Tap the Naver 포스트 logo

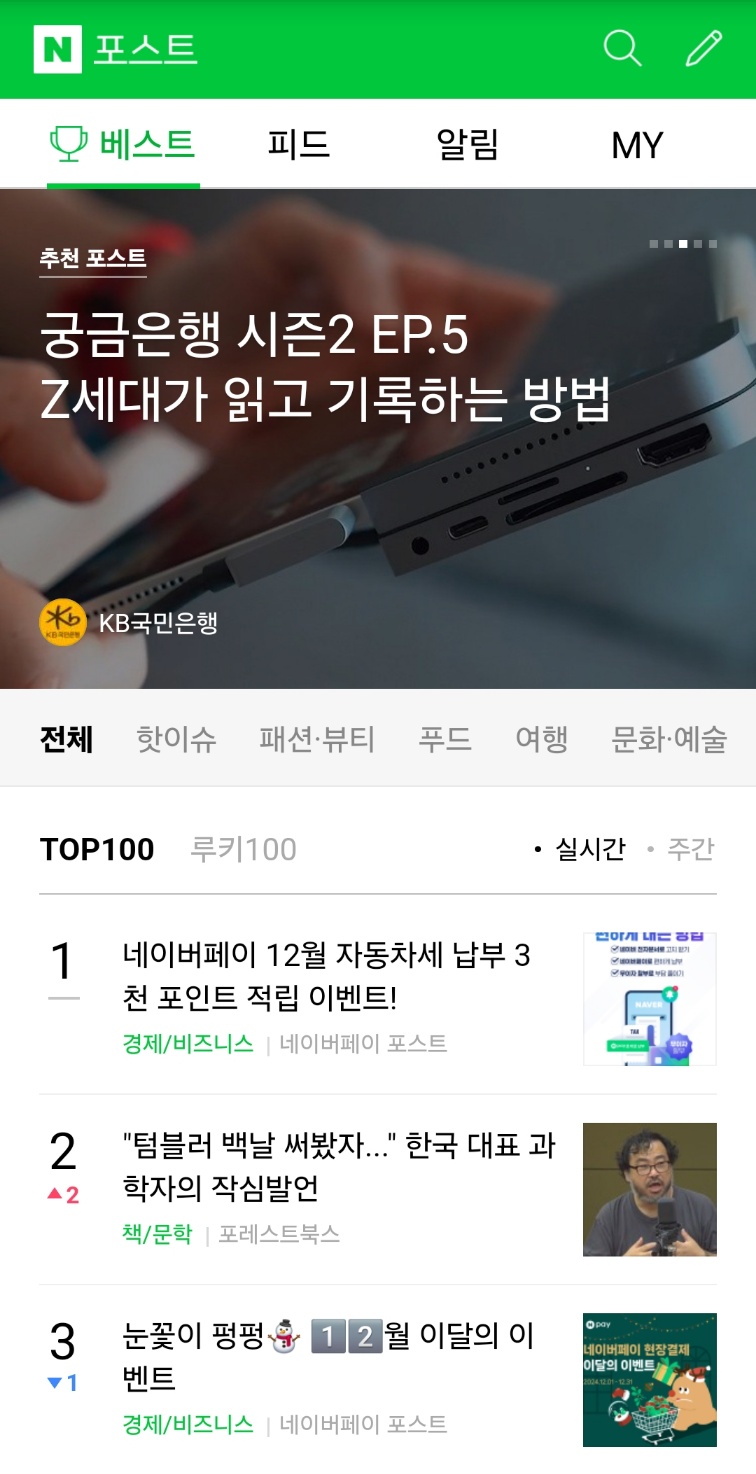[115, 49]
